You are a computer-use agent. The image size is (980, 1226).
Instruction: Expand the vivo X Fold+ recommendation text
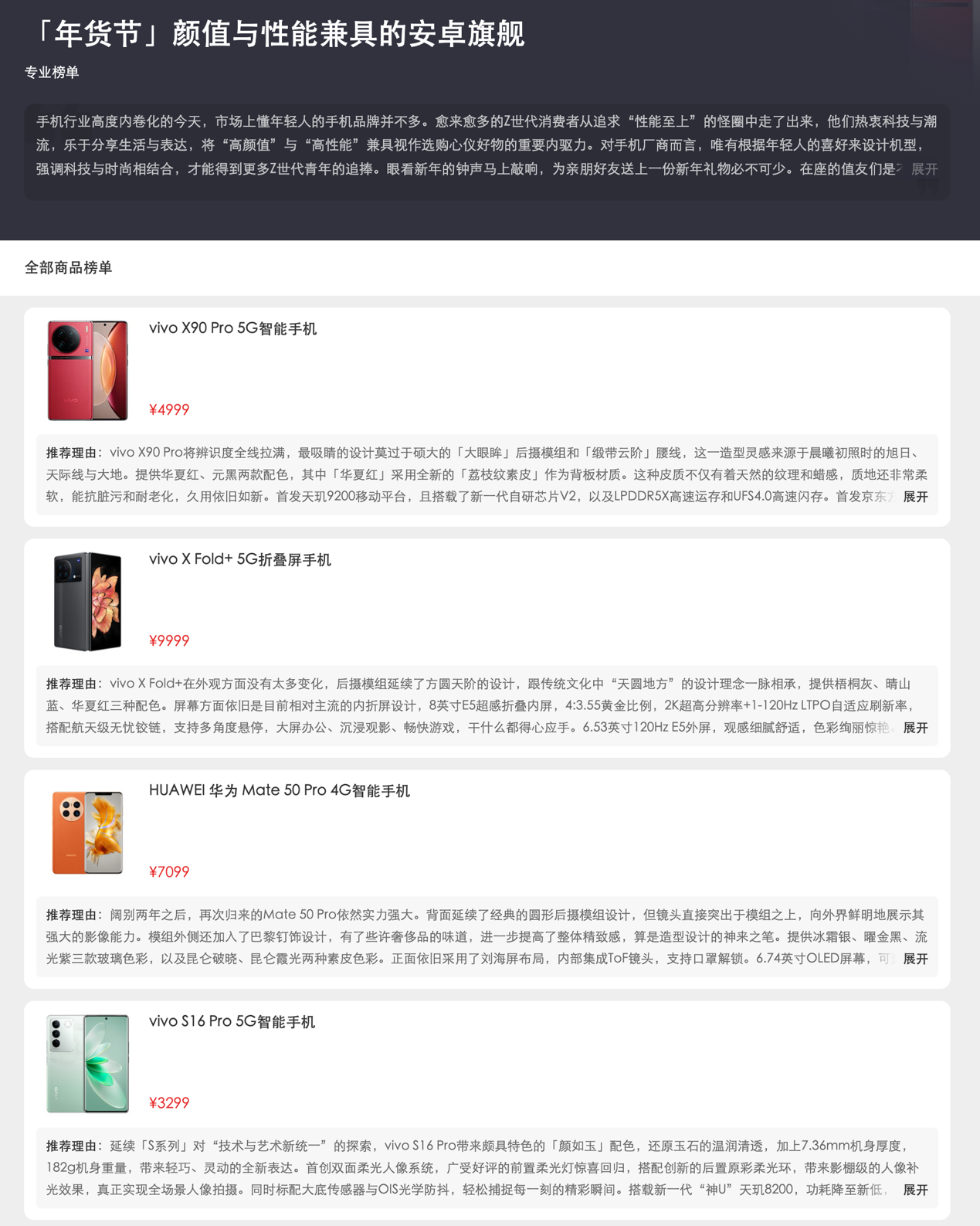pyautogui.click(x=915, y=728)
